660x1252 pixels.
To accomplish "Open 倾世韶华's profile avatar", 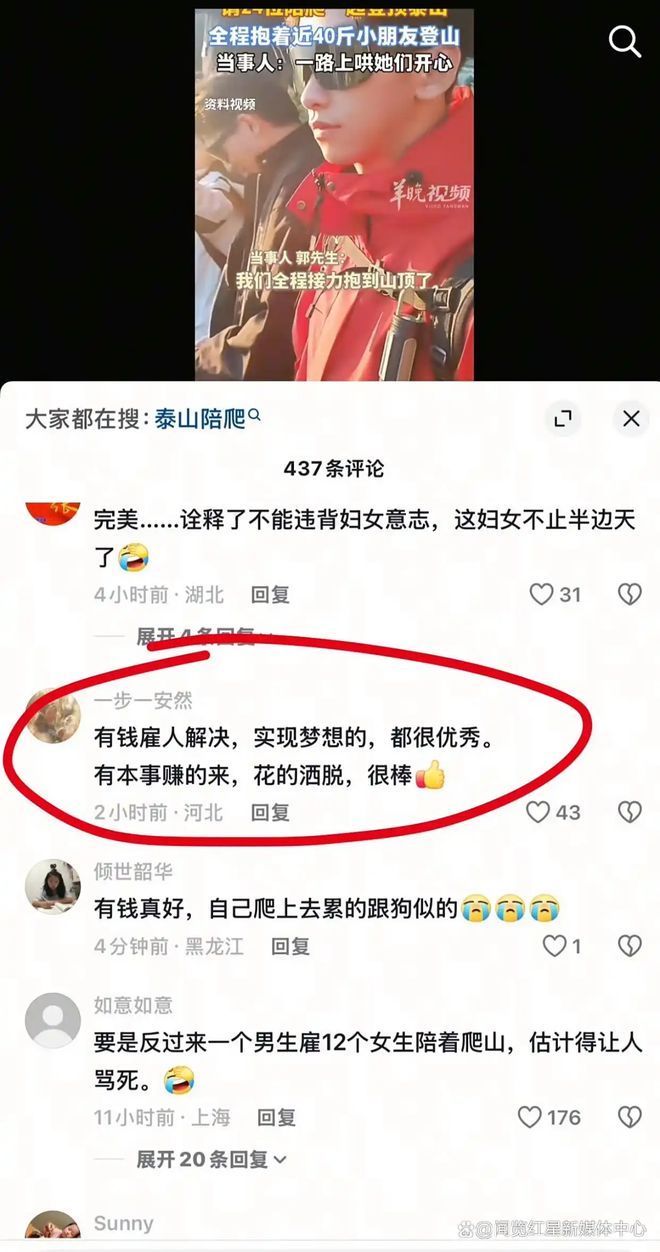I will [52, 886].
